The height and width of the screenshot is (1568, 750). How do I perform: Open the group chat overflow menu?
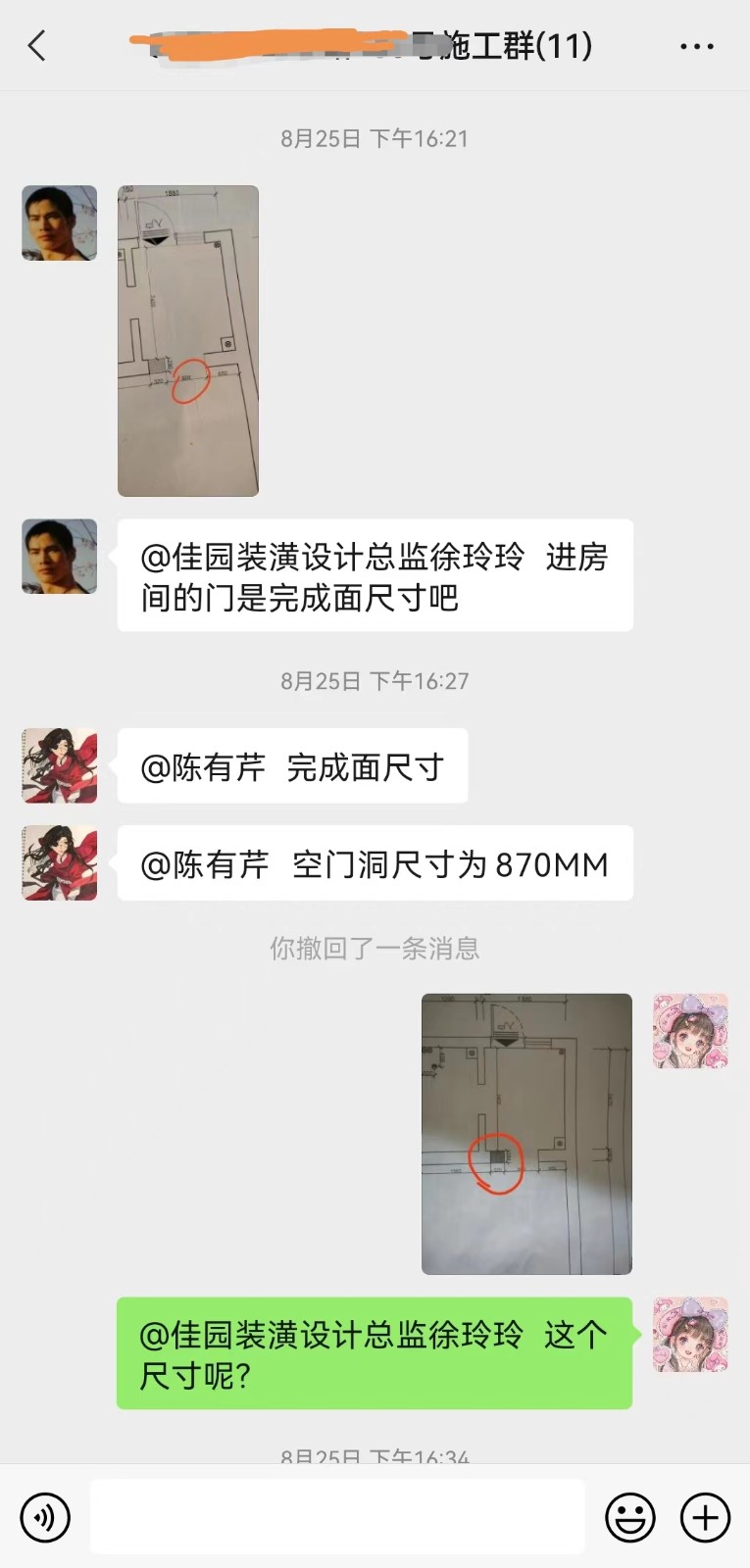coord(696,46)
